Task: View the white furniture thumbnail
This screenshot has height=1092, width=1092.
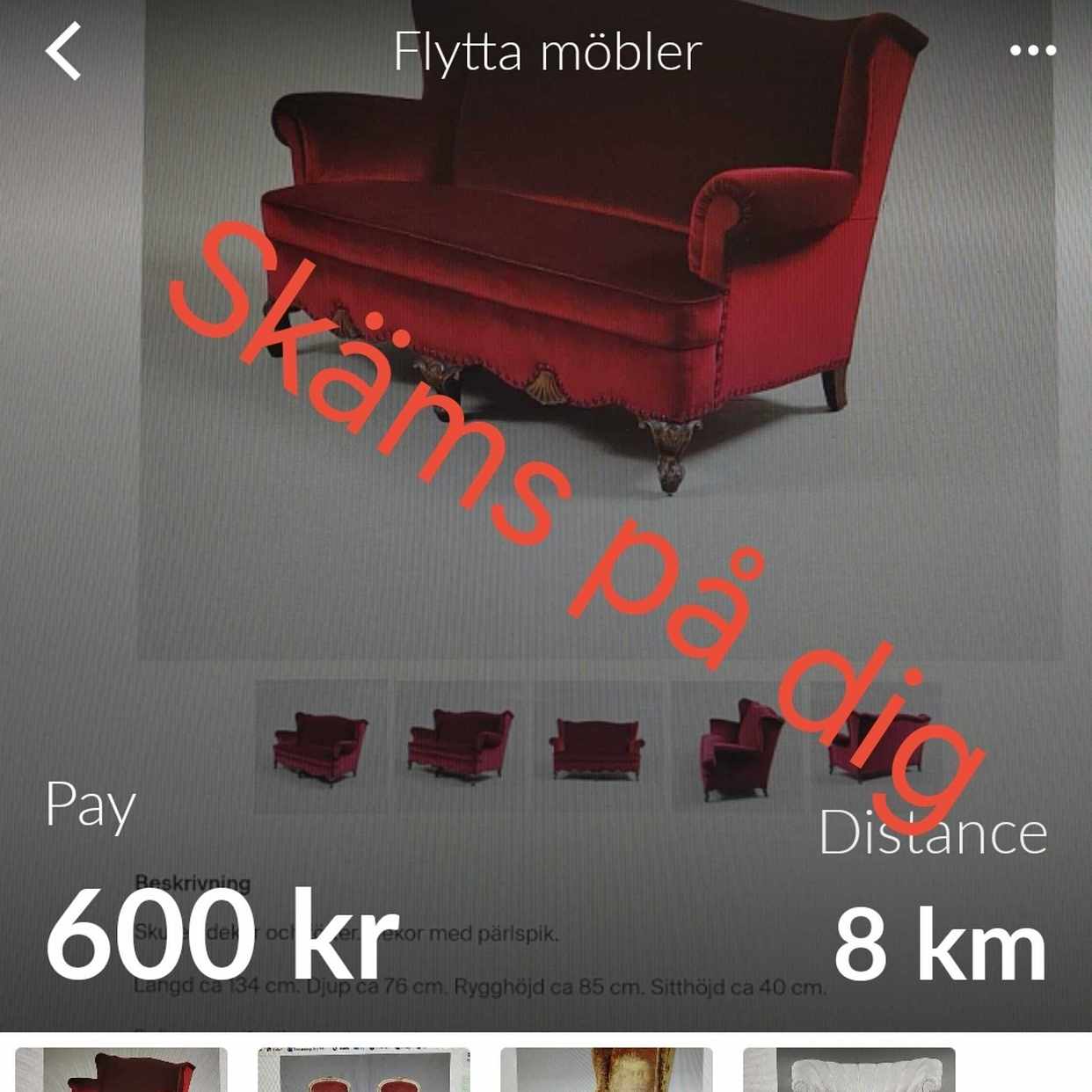Action: pos(849,1070)
